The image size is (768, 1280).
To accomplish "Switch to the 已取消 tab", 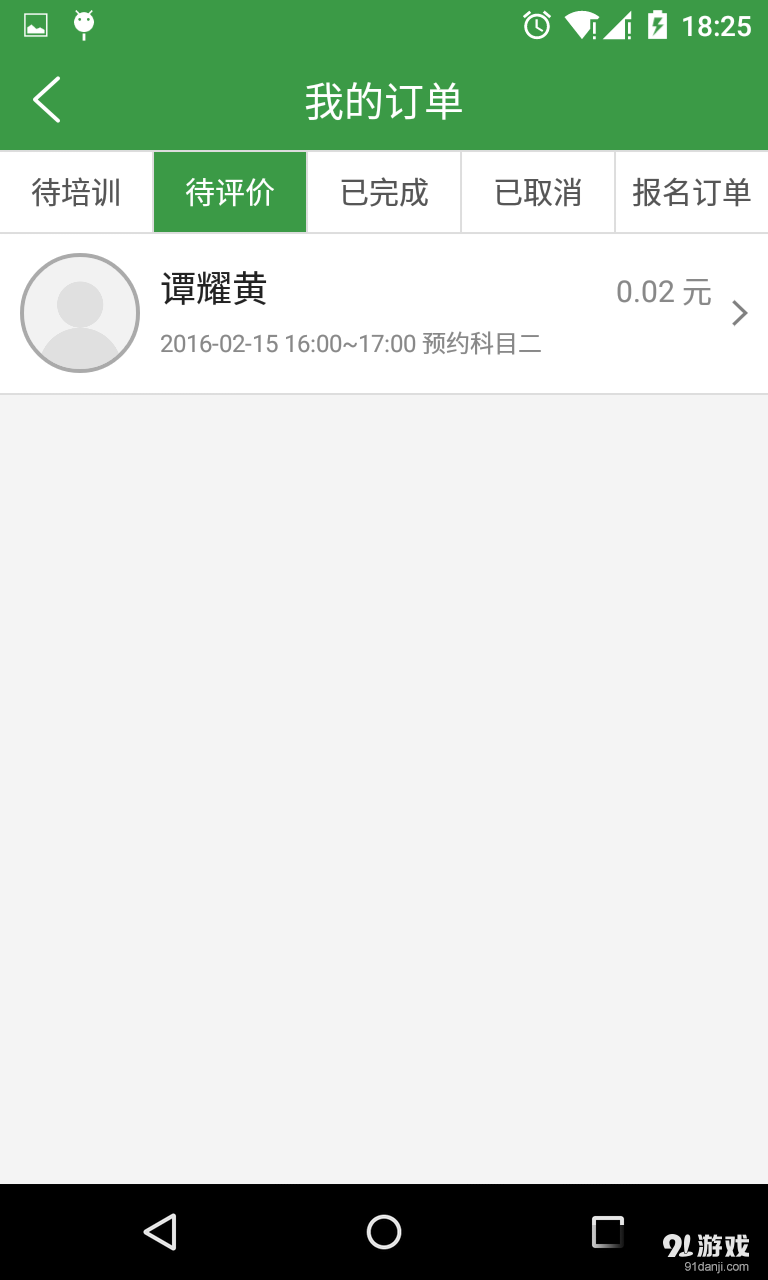I will [x=537, y=192].
